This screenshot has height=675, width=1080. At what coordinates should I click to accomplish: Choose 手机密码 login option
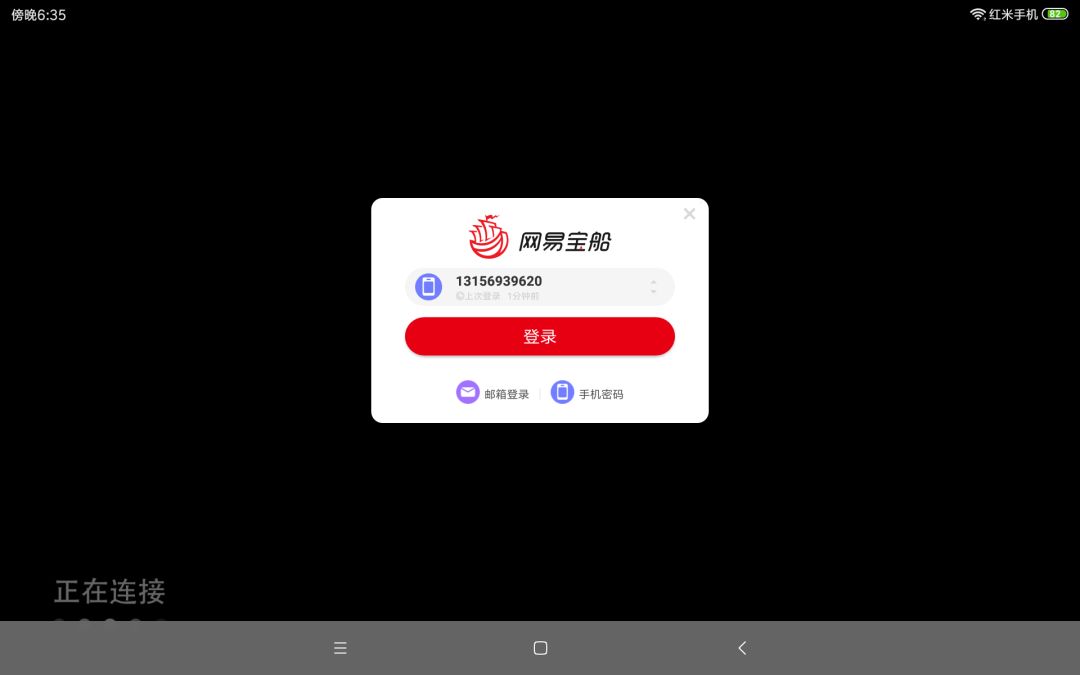pos(587,393)
